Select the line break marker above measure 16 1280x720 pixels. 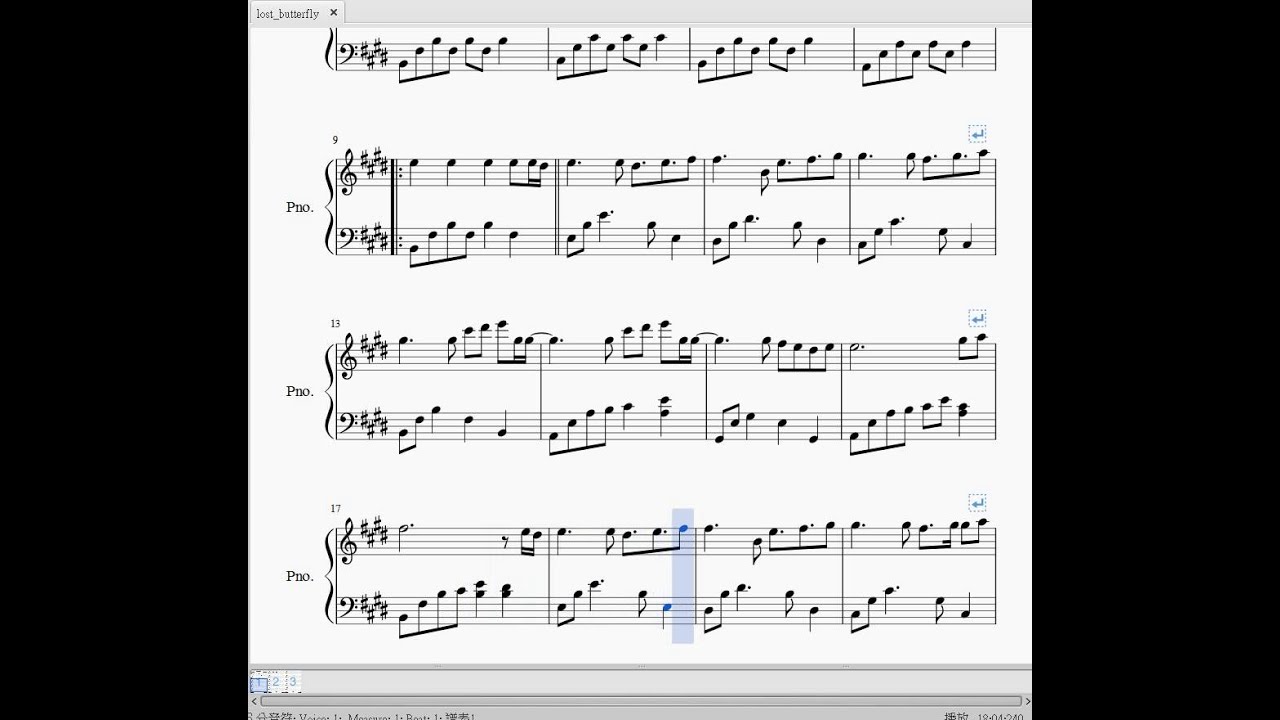pyautogui.click(x=977, y=319)
